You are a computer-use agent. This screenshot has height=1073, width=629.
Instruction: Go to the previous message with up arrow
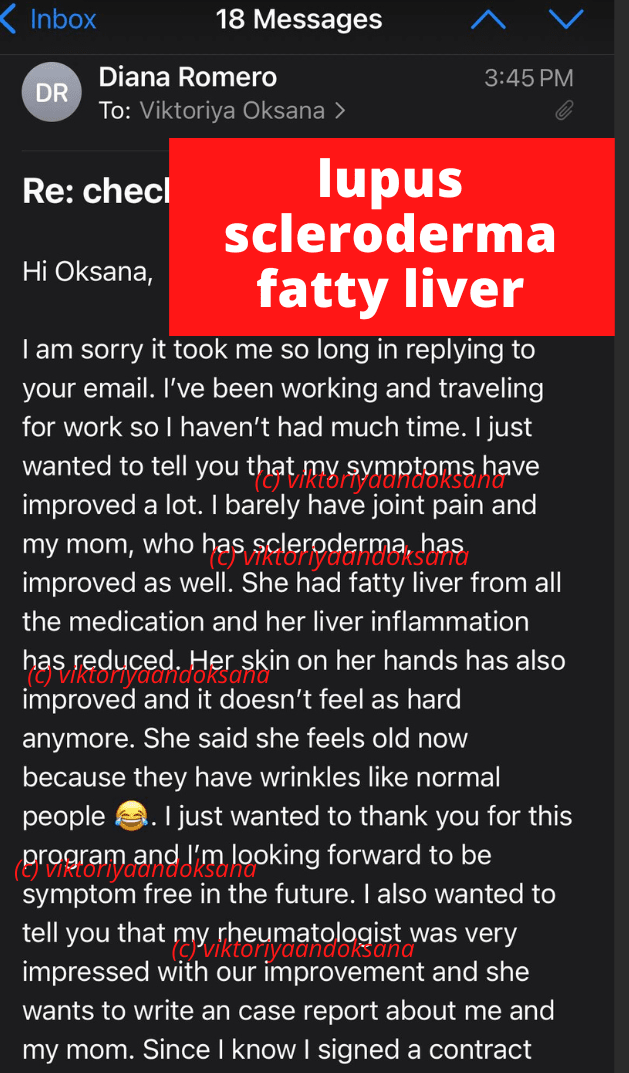tap(488, 19)
